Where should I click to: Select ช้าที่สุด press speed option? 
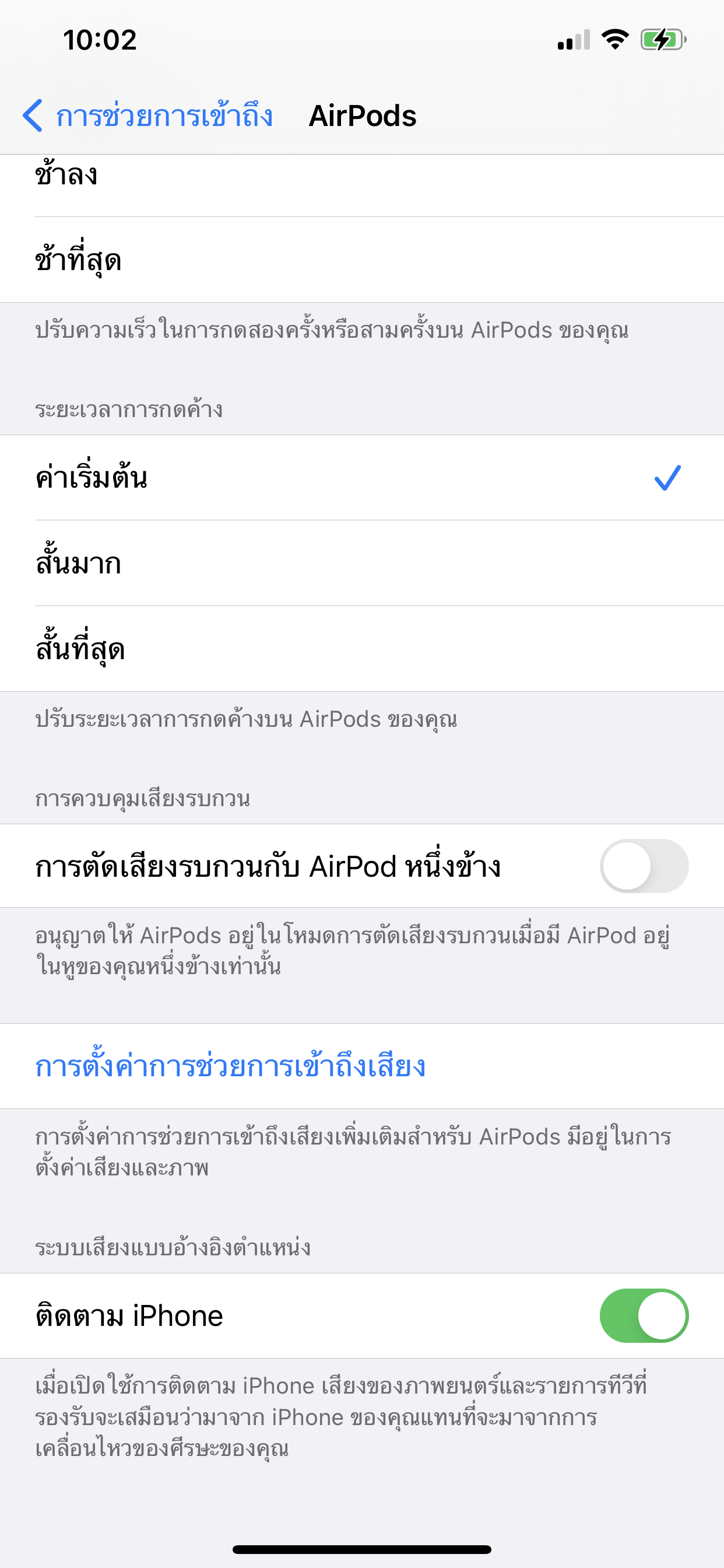pyautogui.click(x=362, y=260)
